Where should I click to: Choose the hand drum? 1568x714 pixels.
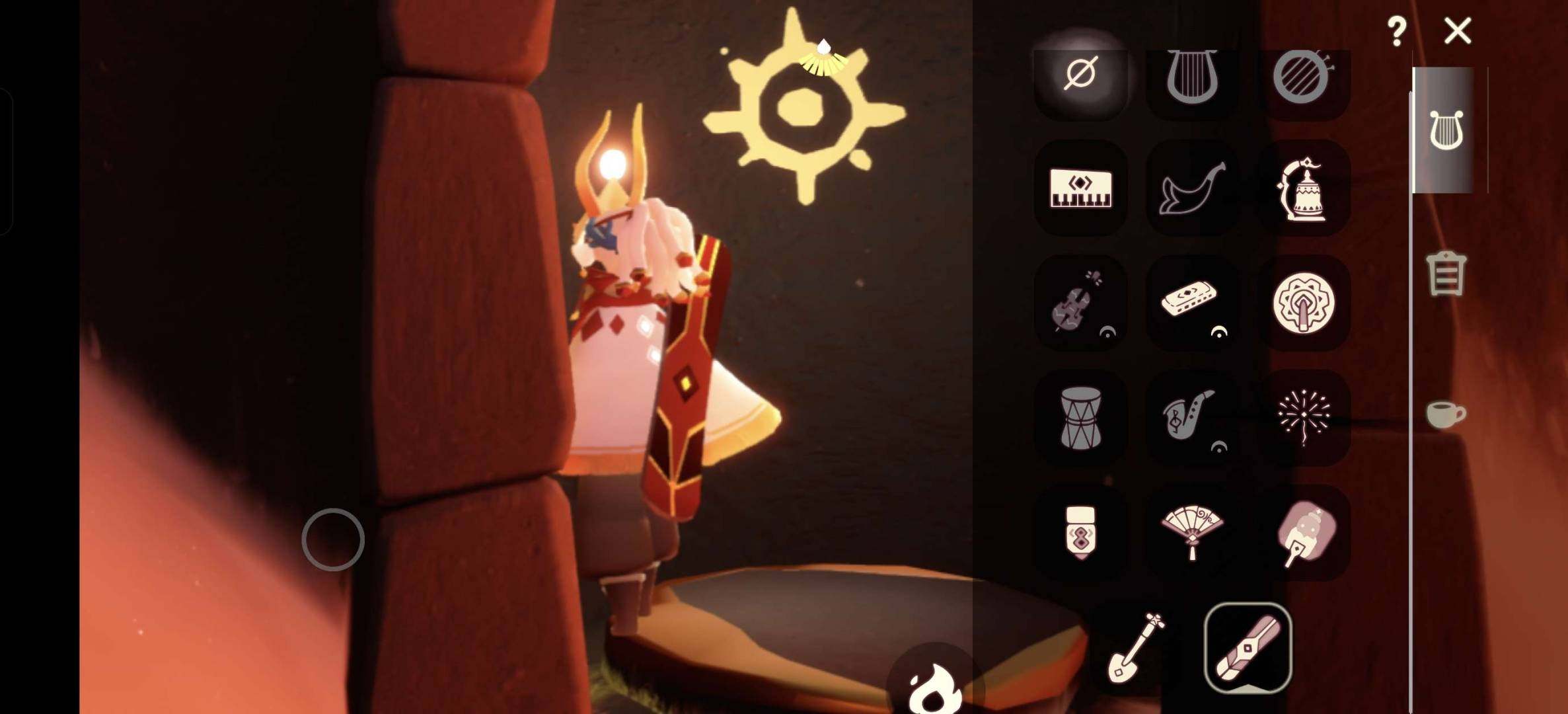tap(1080, 418)
